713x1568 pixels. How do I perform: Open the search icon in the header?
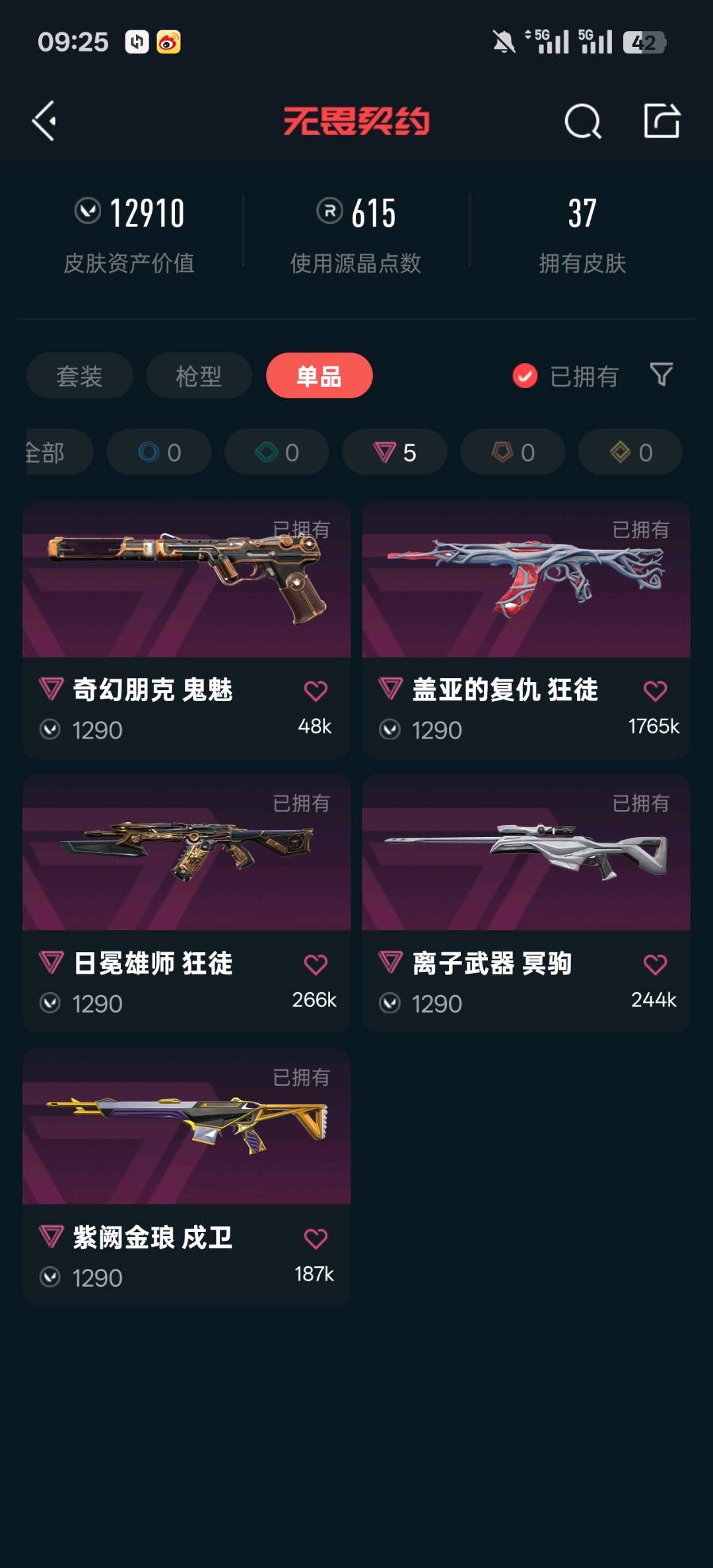point(582,121)
